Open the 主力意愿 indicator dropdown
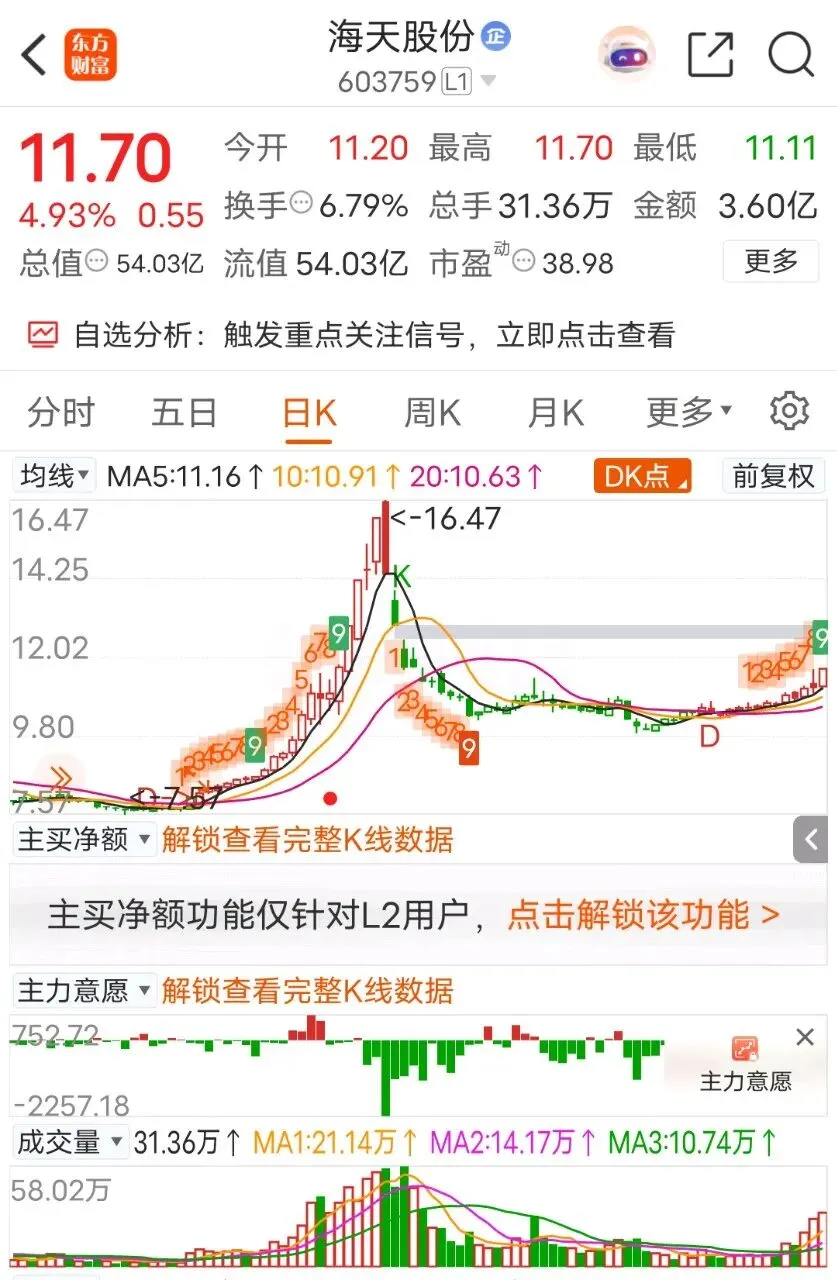837x1280 pixels. 84,991
